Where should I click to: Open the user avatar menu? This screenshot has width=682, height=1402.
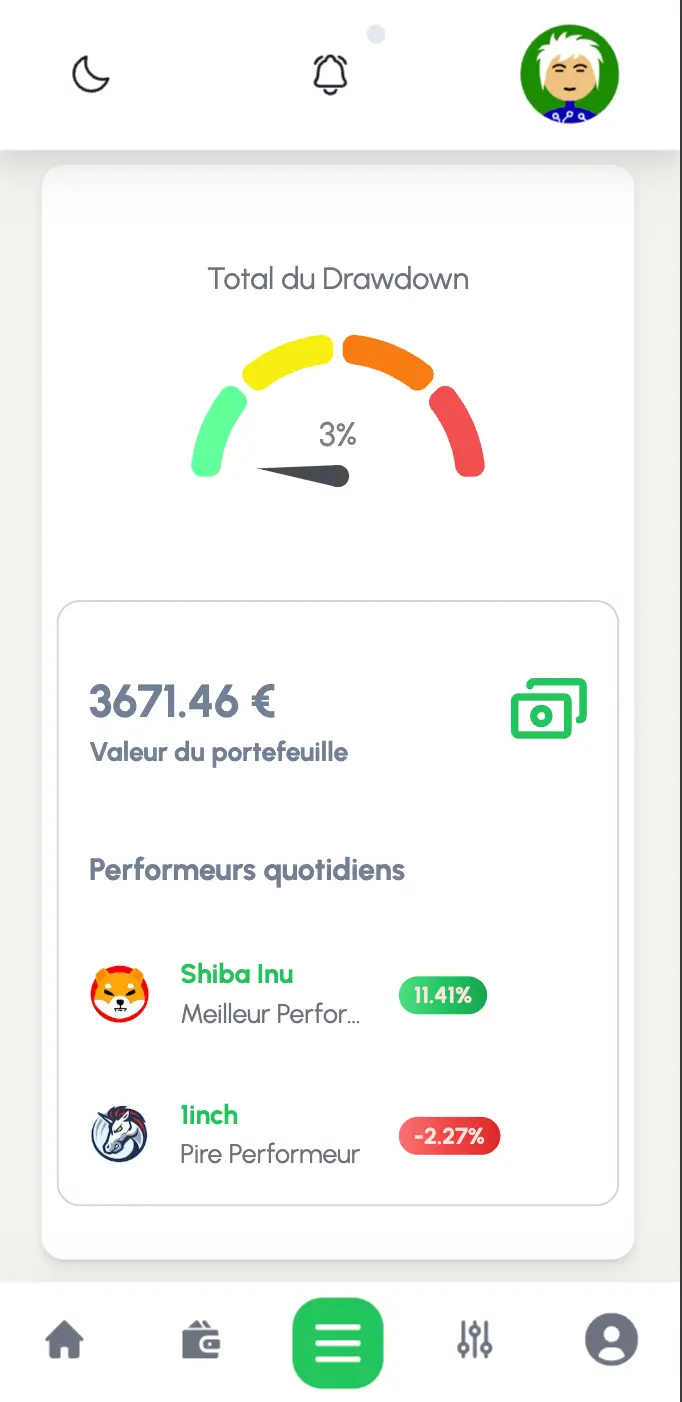pos(569,74)
